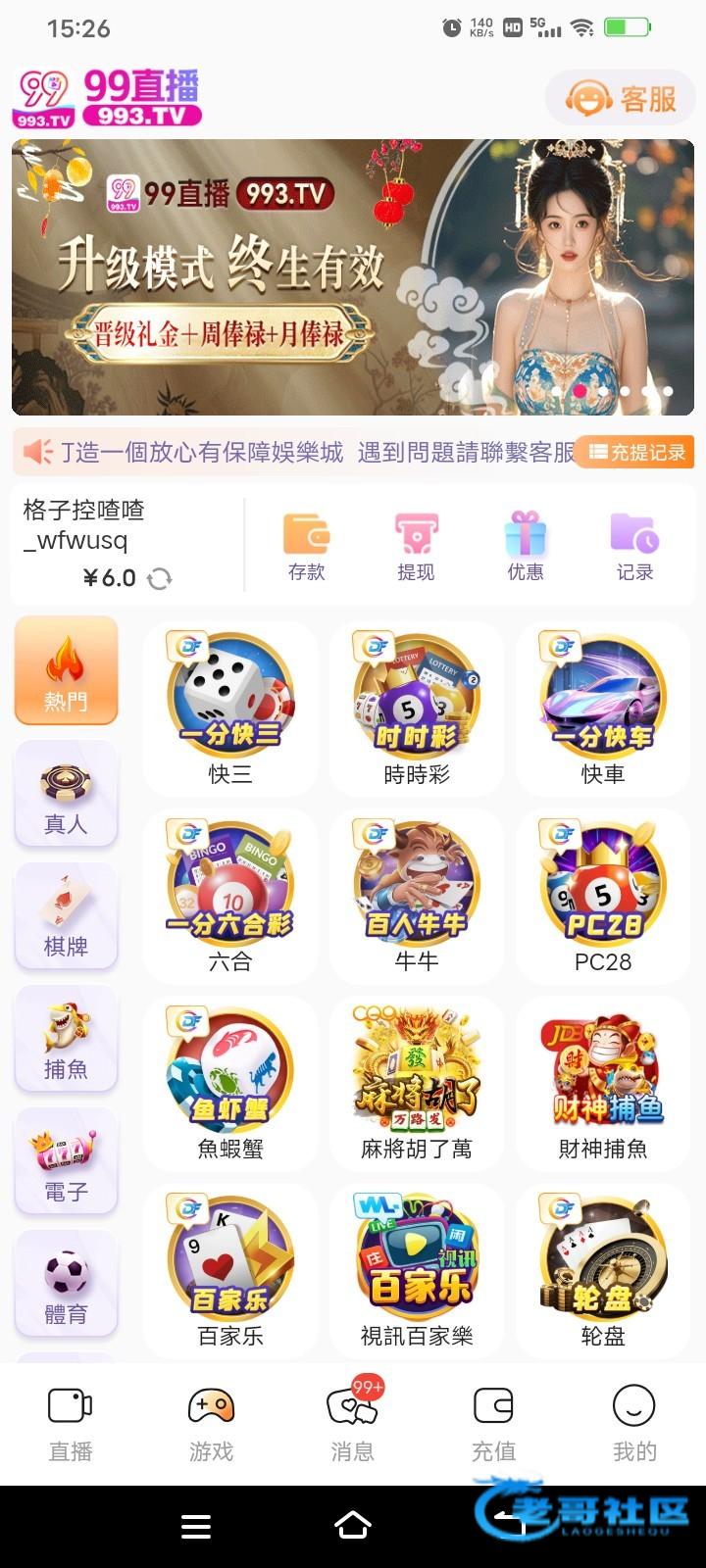The width and height of the screenshot is (706, 1568).
Task: Refresh the ¥6.0 balance
Action: point(159,579)
